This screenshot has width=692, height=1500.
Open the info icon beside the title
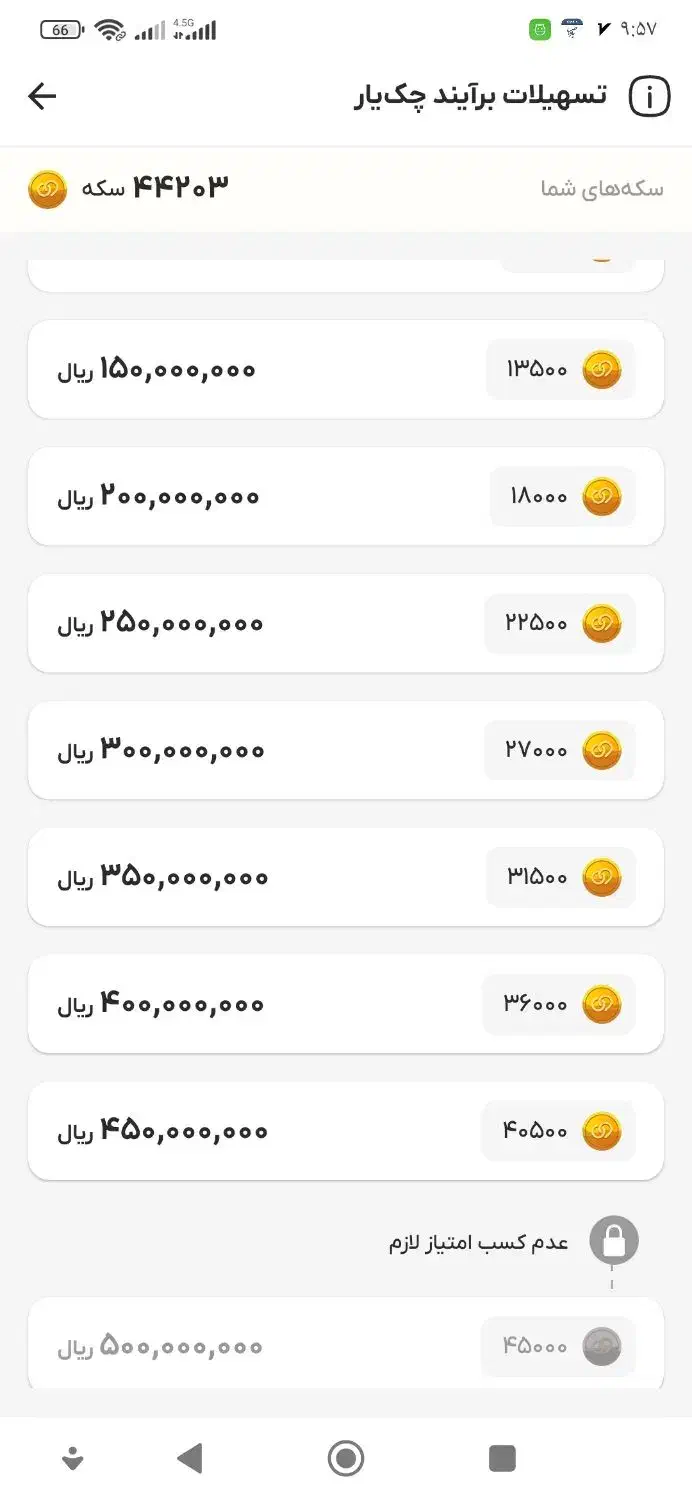click(648, 97)
